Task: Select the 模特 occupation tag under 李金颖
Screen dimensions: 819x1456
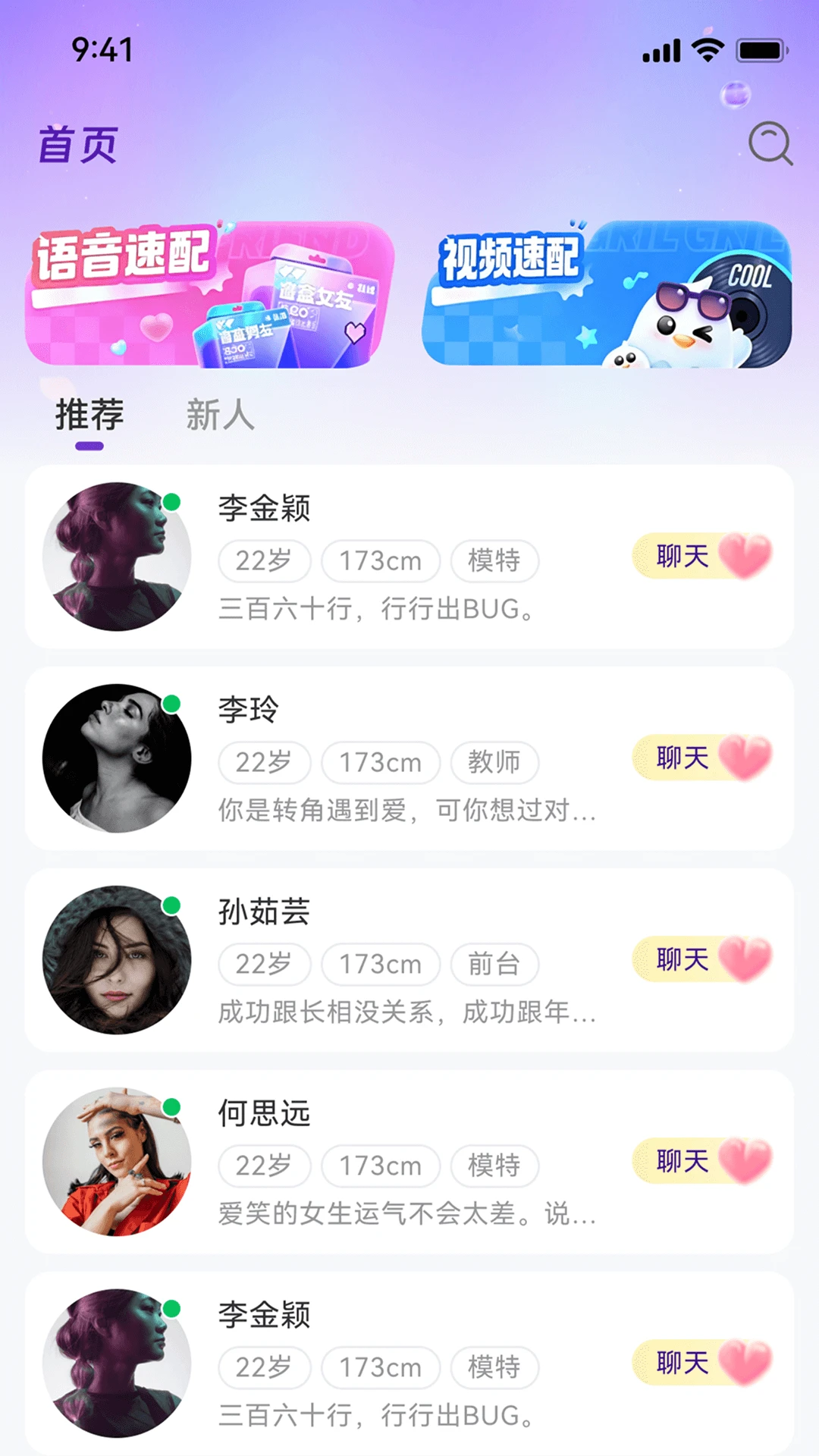Action: 495,561
